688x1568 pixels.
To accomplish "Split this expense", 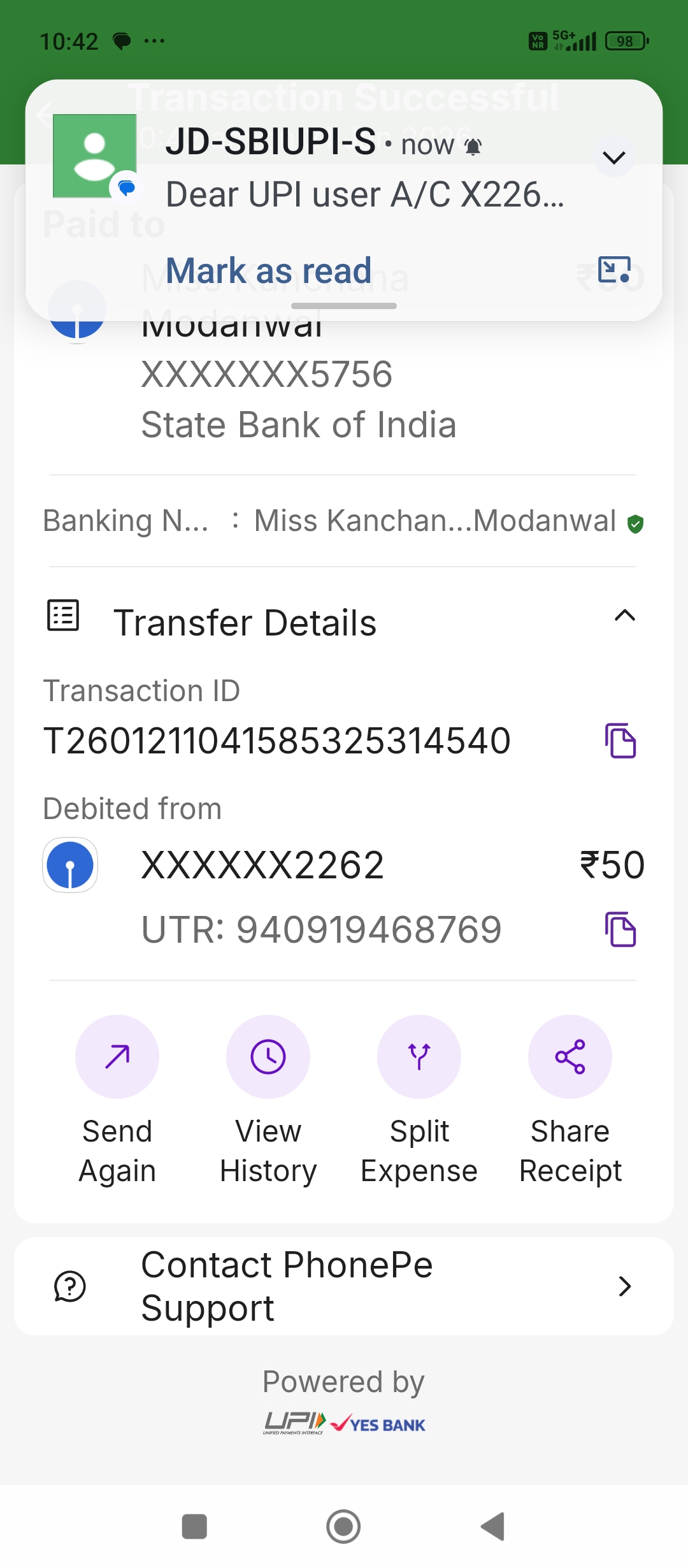I will [419, 1057].
